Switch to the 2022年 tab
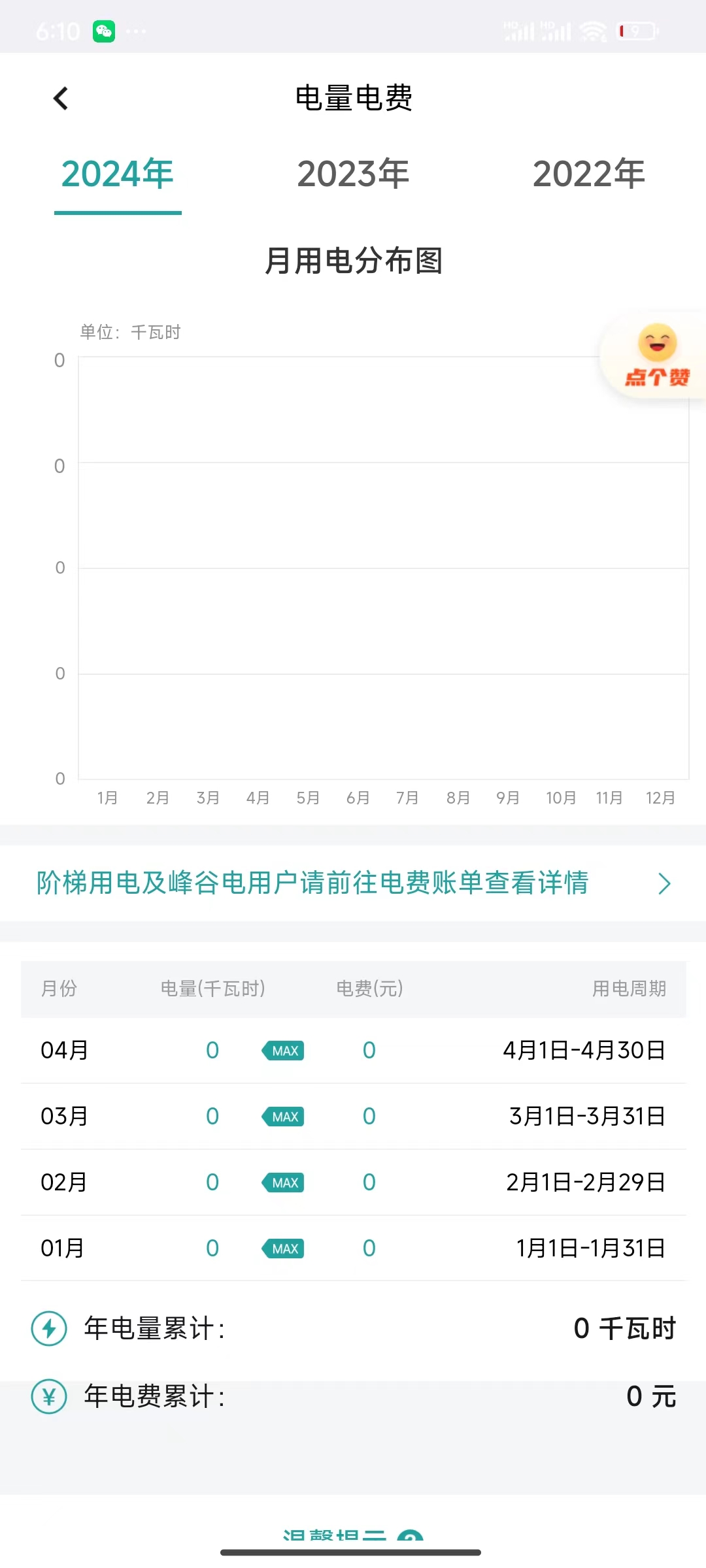The width and height of the screenshot is (706, 1568). (x=588, y=174)
